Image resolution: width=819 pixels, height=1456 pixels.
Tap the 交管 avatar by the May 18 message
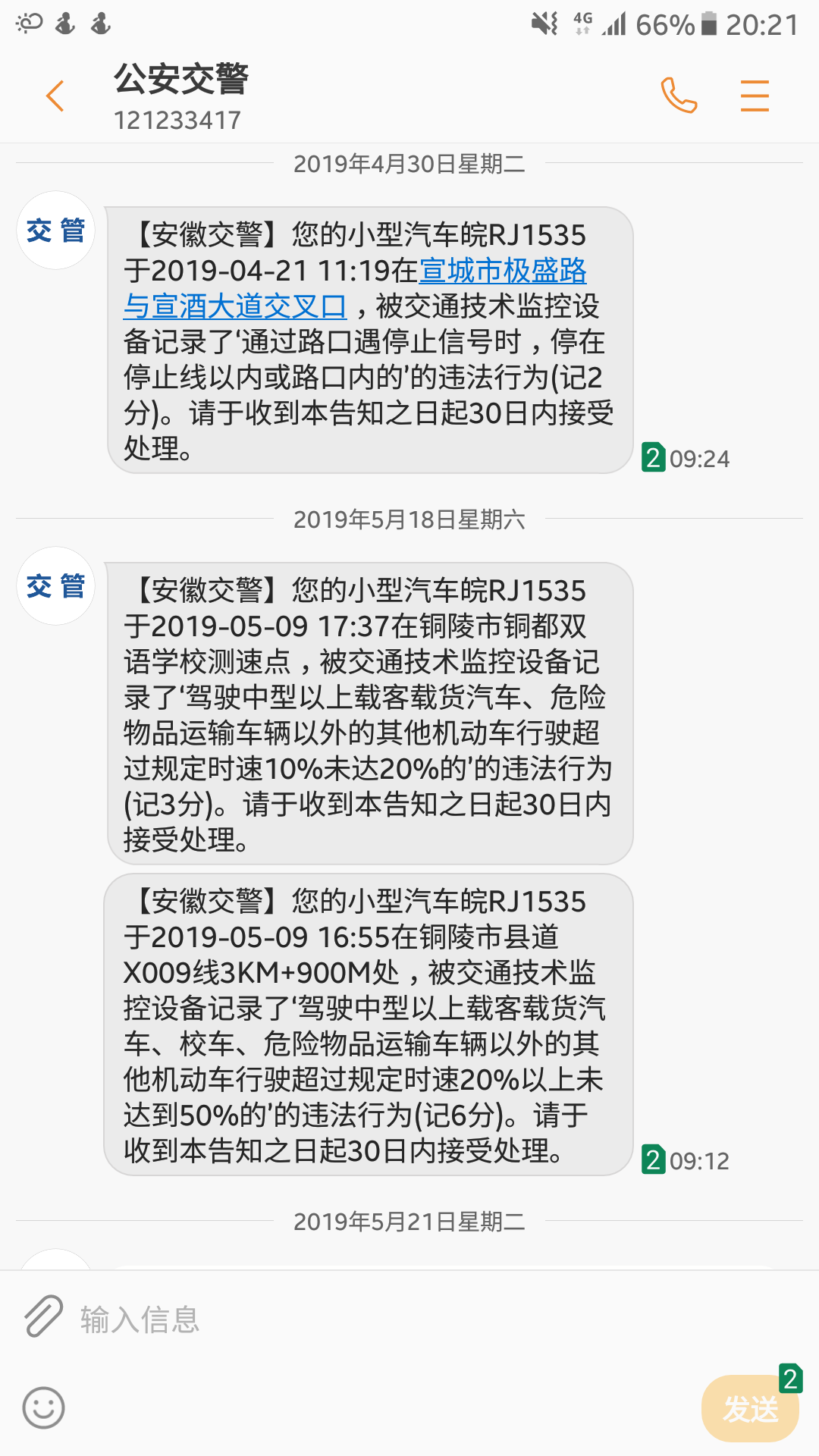56,586
